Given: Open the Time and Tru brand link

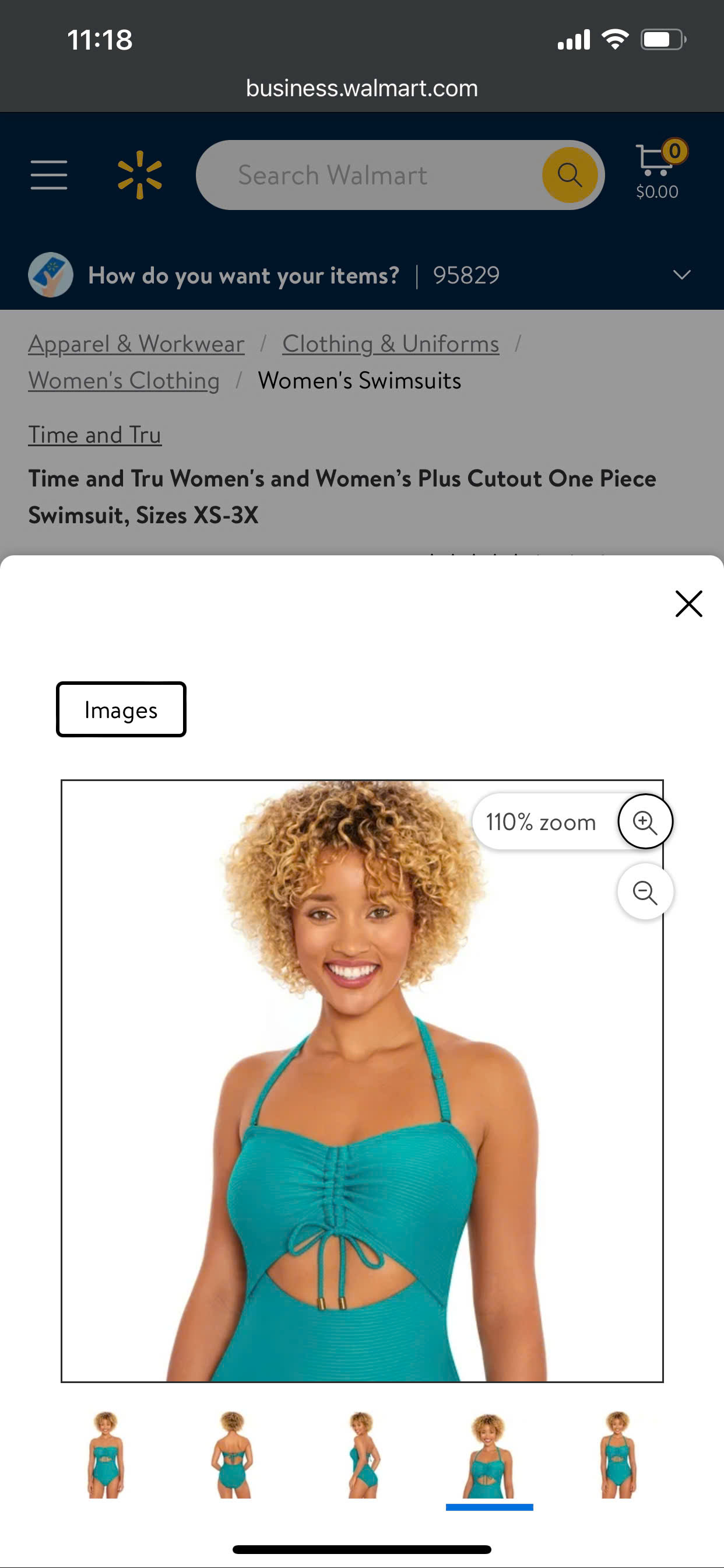Looking at the screenshot, I should (95, 435).
